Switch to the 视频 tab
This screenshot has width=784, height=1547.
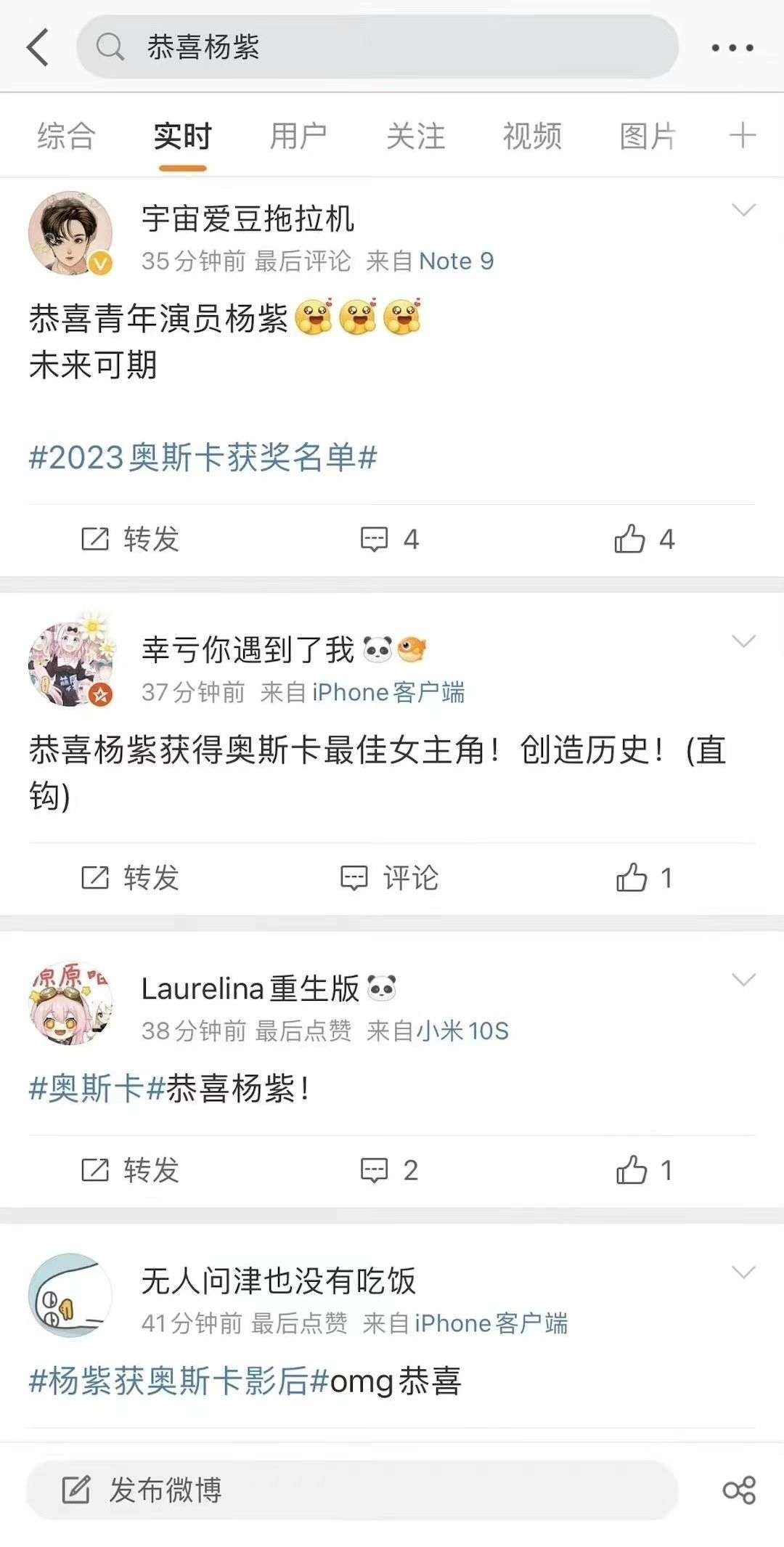pos(532,137)
